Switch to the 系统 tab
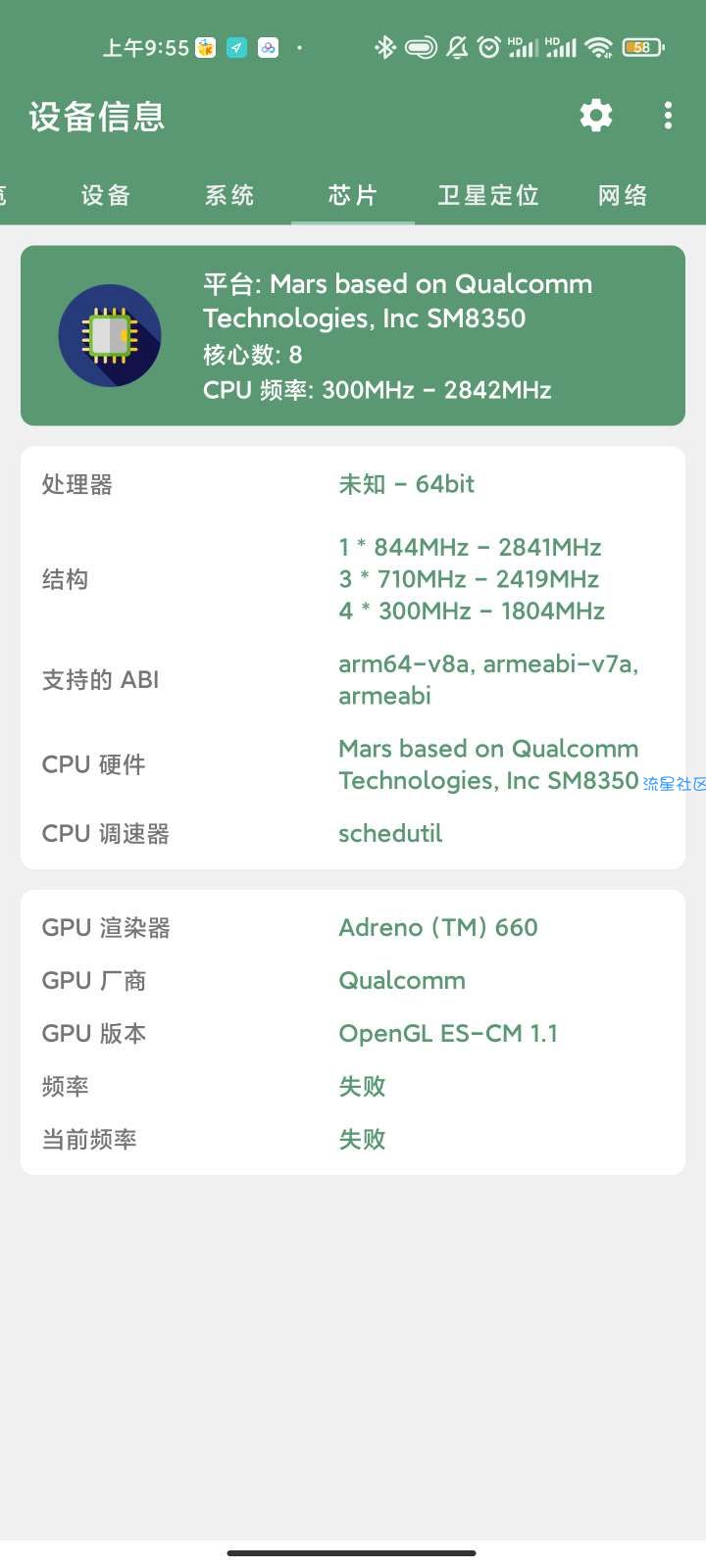Screen dimensions: 706x1568 (229, 195)
